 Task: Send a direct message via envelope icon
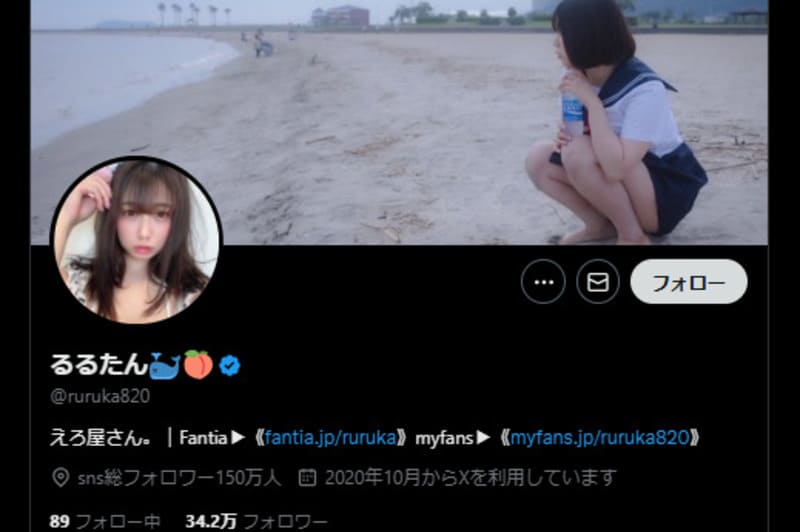pyautogui.click(x=598, y=282)
